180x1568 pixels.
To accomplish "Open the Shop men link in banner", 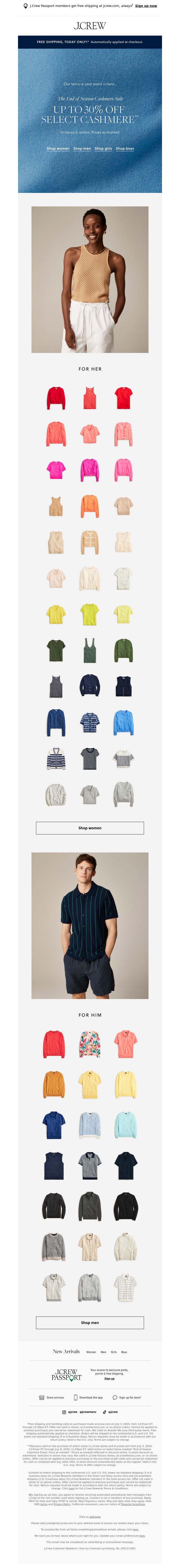I will pos(82,149).
